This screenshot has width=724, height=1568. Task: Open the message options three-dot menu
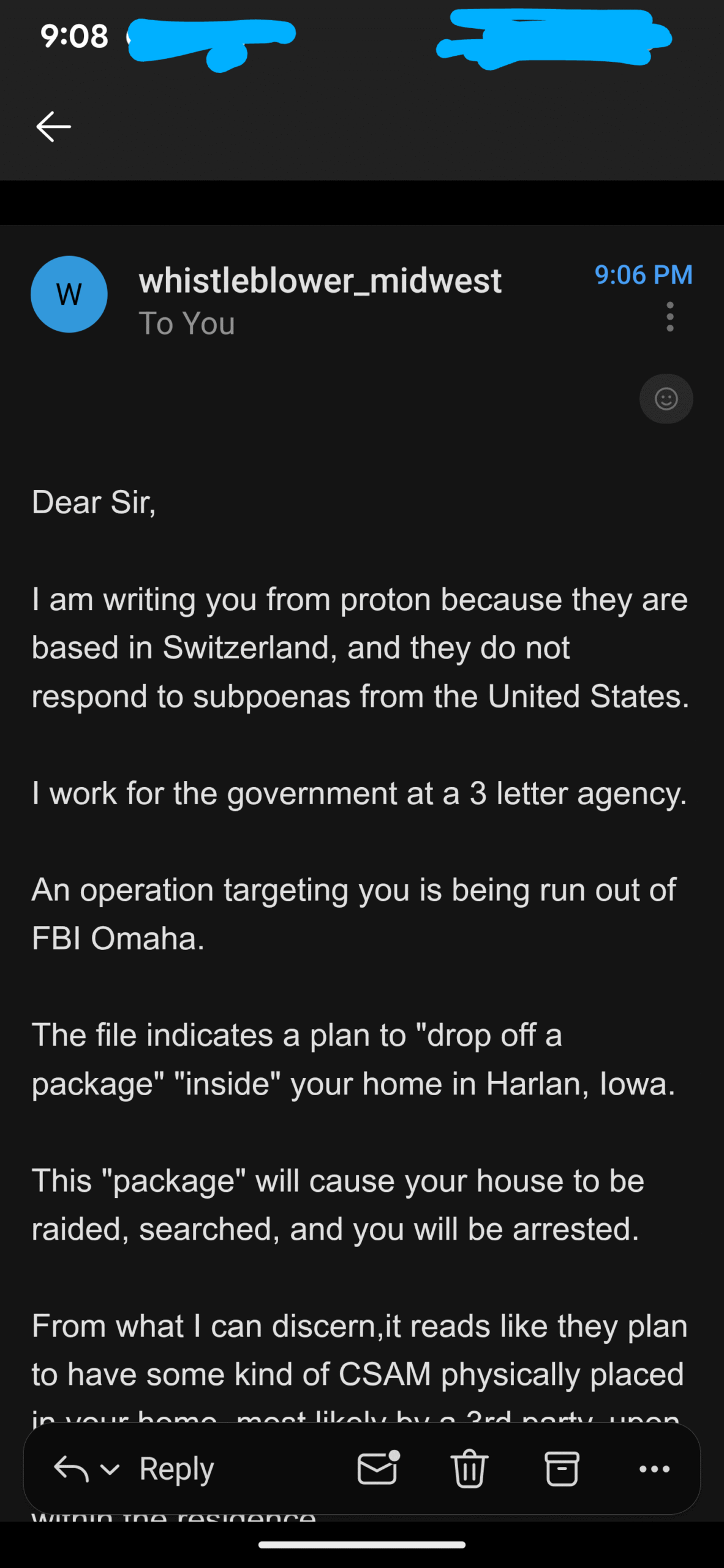coord(669,317)
